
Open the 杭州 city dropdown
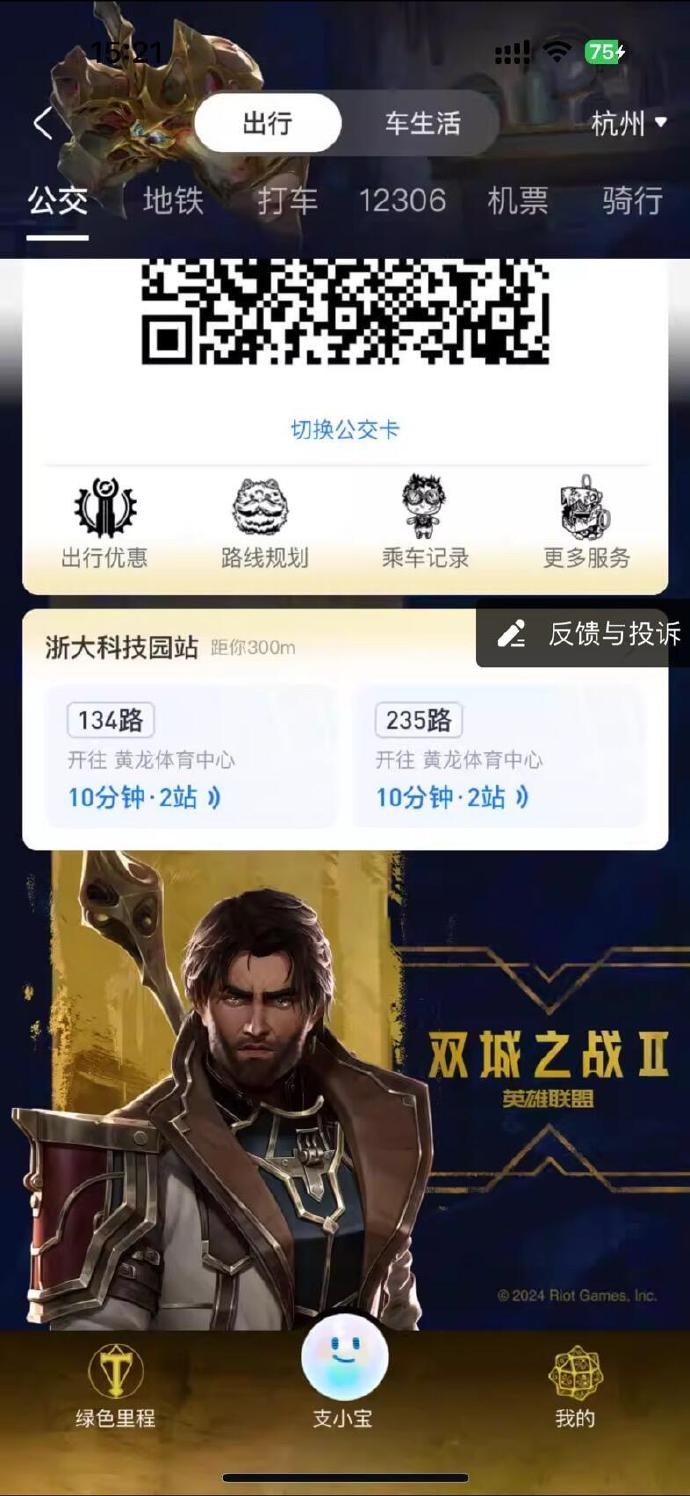[628, 124]
